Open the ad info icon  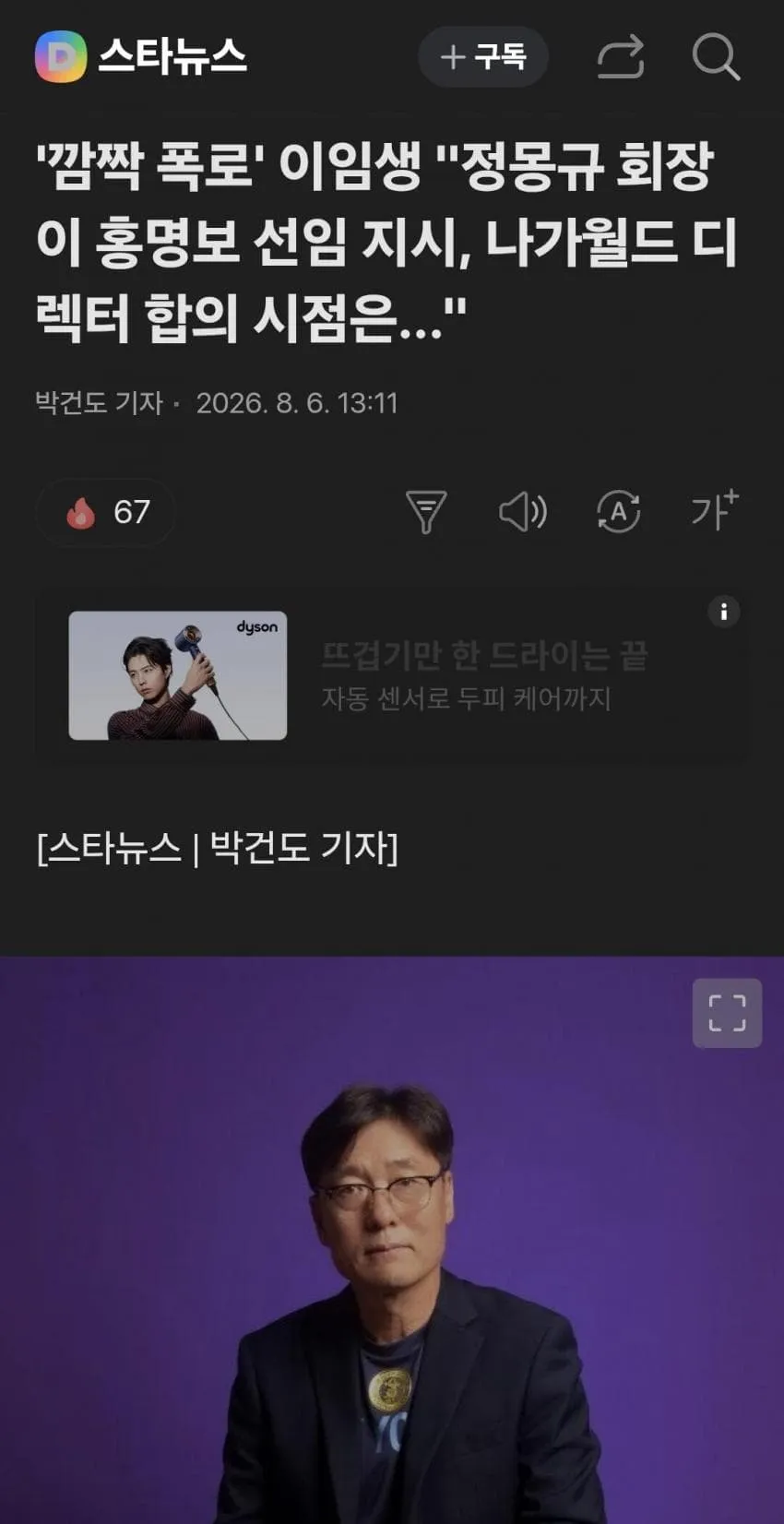click(724, 612)
